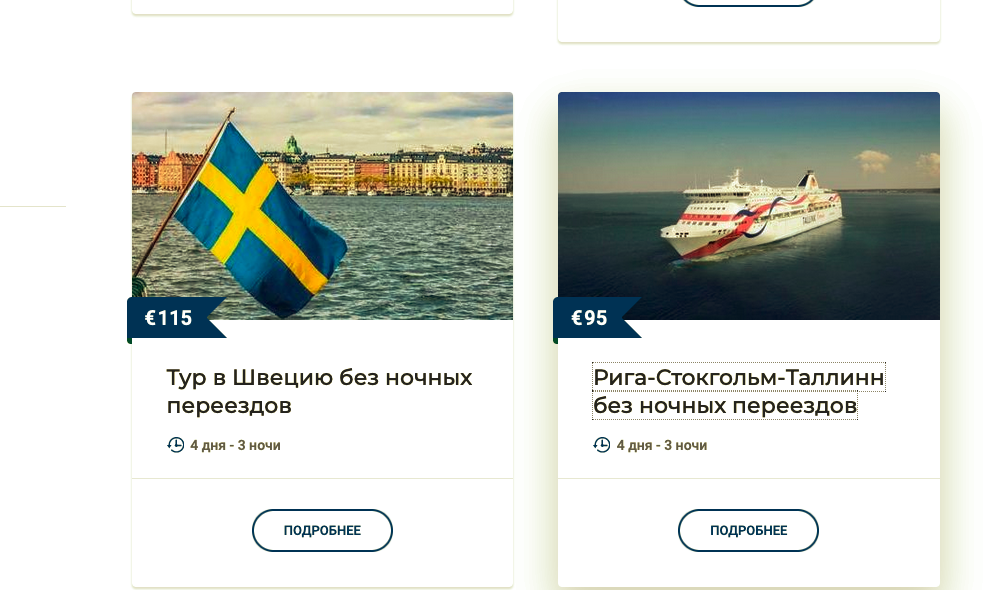Tap Подробнее under Рига-Стокгольм-Таллинн tour
This screenshot has width=999, height=590.
click(748, 530)
